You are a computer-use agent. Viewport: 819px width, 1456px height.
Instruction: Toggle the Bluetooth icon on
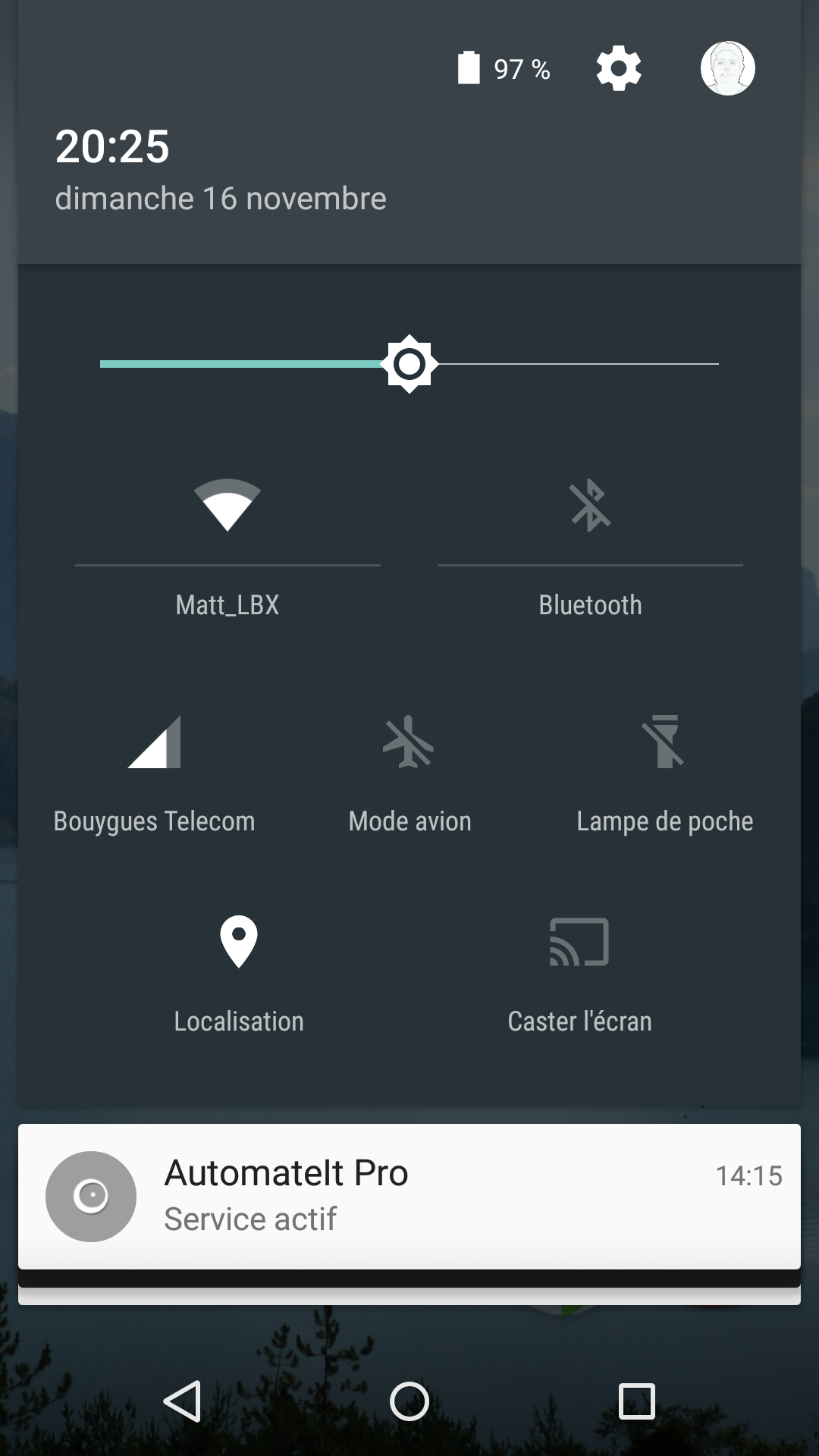[590, 505]
